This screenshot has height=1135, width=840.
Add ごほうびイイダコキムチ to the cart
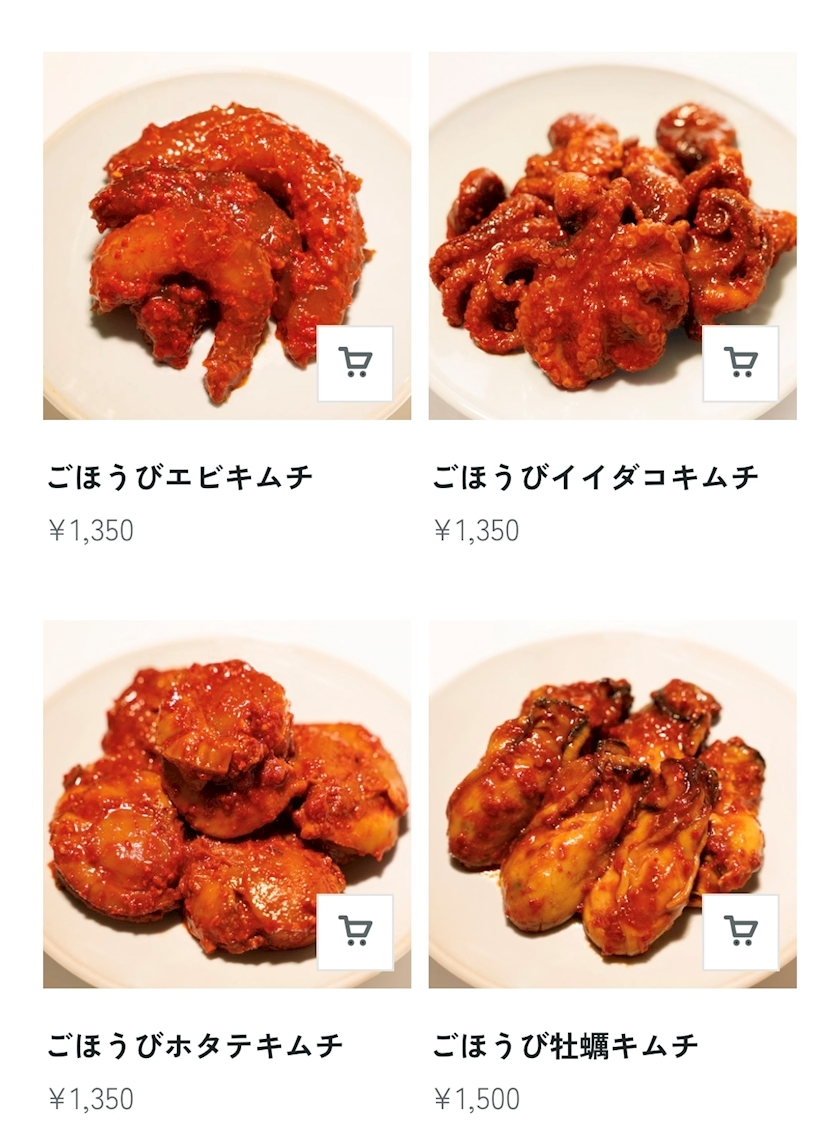point(740,363)
